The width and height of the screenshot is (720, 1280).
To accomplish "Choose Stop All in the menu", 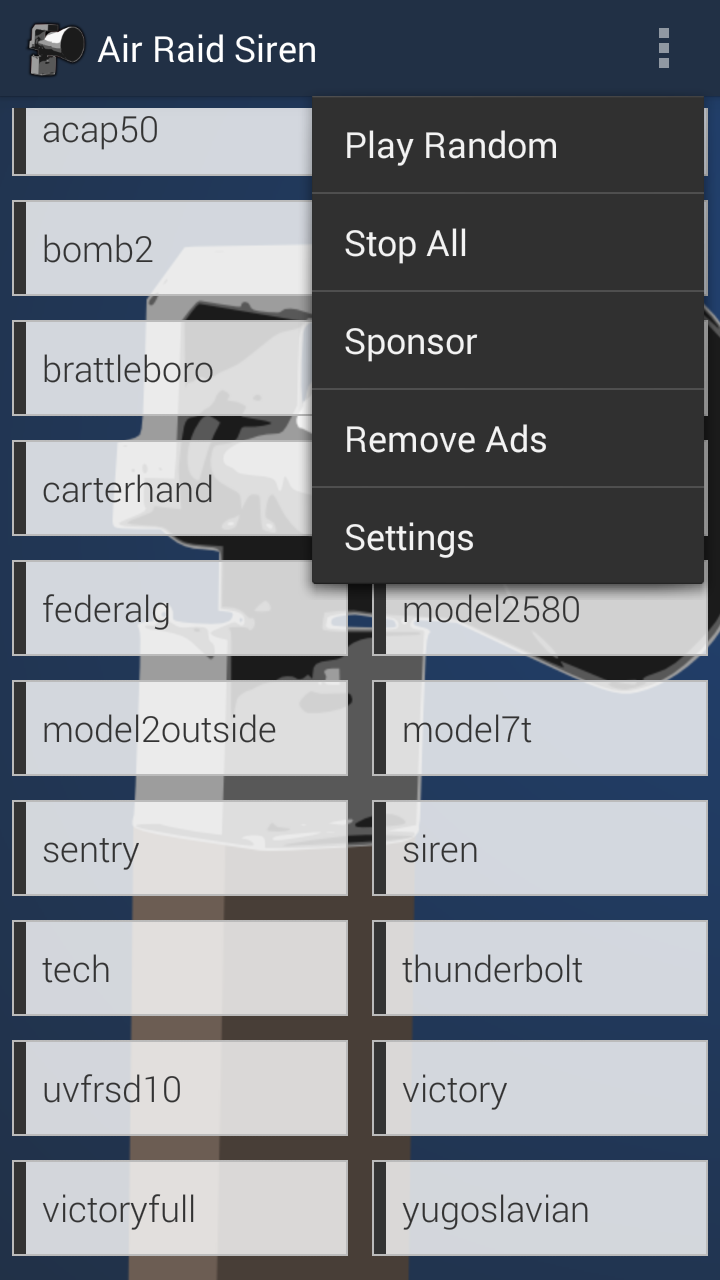I will click(x=508, y=243).
